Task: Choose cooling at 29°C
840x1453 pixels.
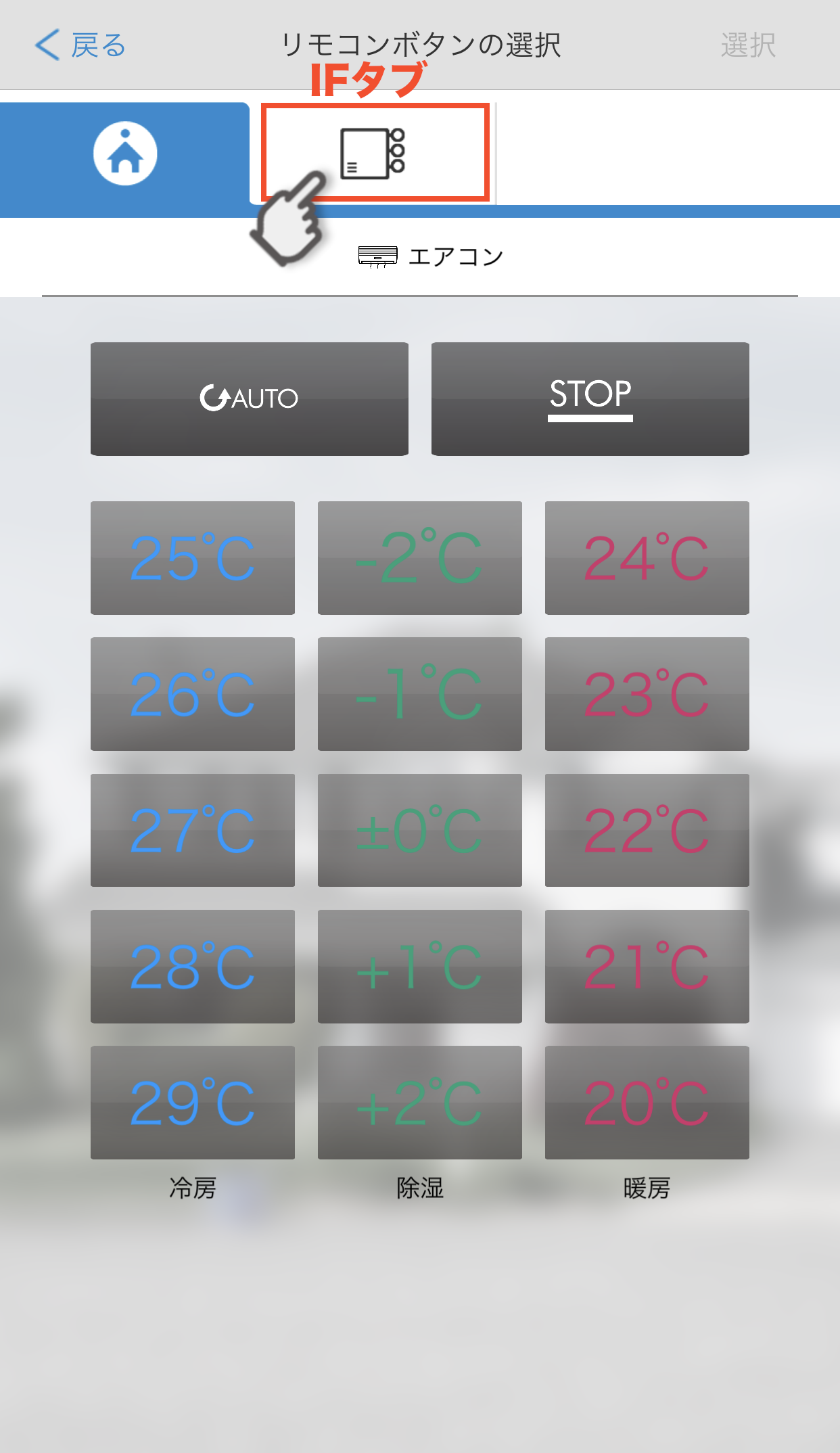Action: [x=193, y=1102]
